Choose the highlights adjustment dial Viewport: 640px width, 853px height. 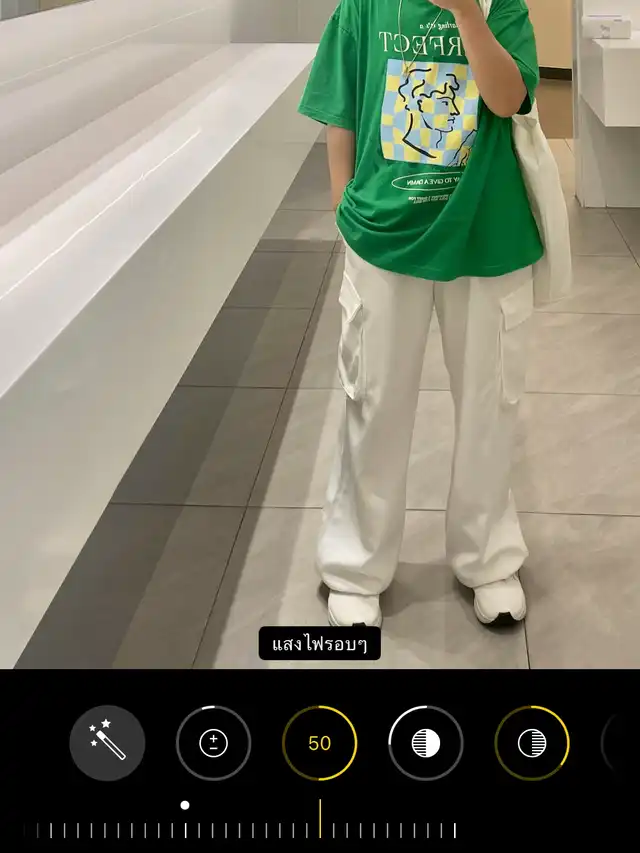click(x=425, y=743)
